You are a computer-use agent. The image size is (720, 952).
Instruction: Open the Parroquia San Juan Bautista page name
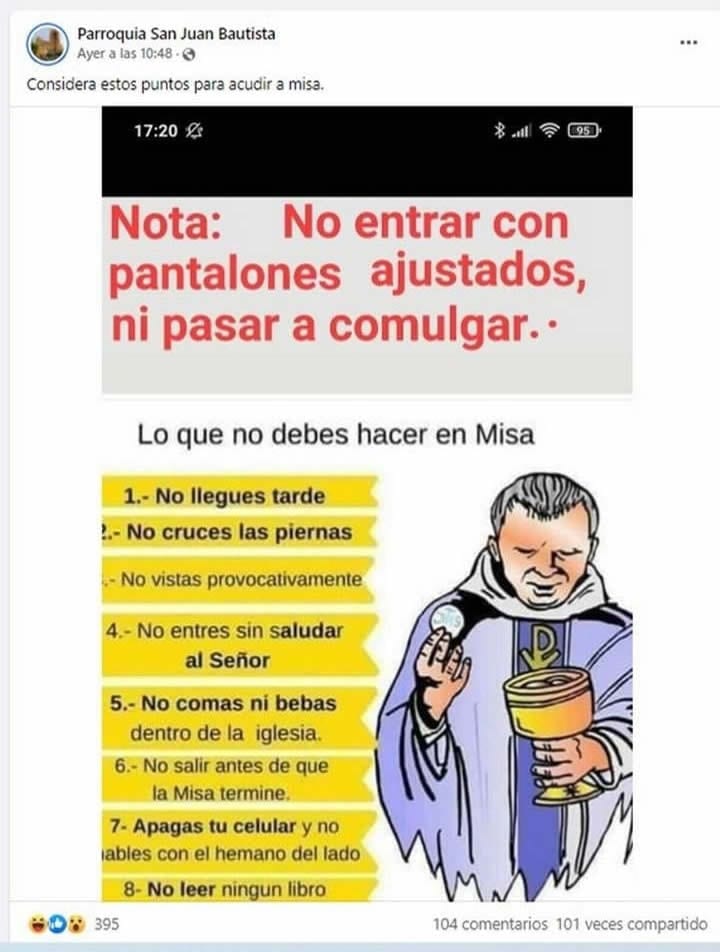[x=176, y=34]
